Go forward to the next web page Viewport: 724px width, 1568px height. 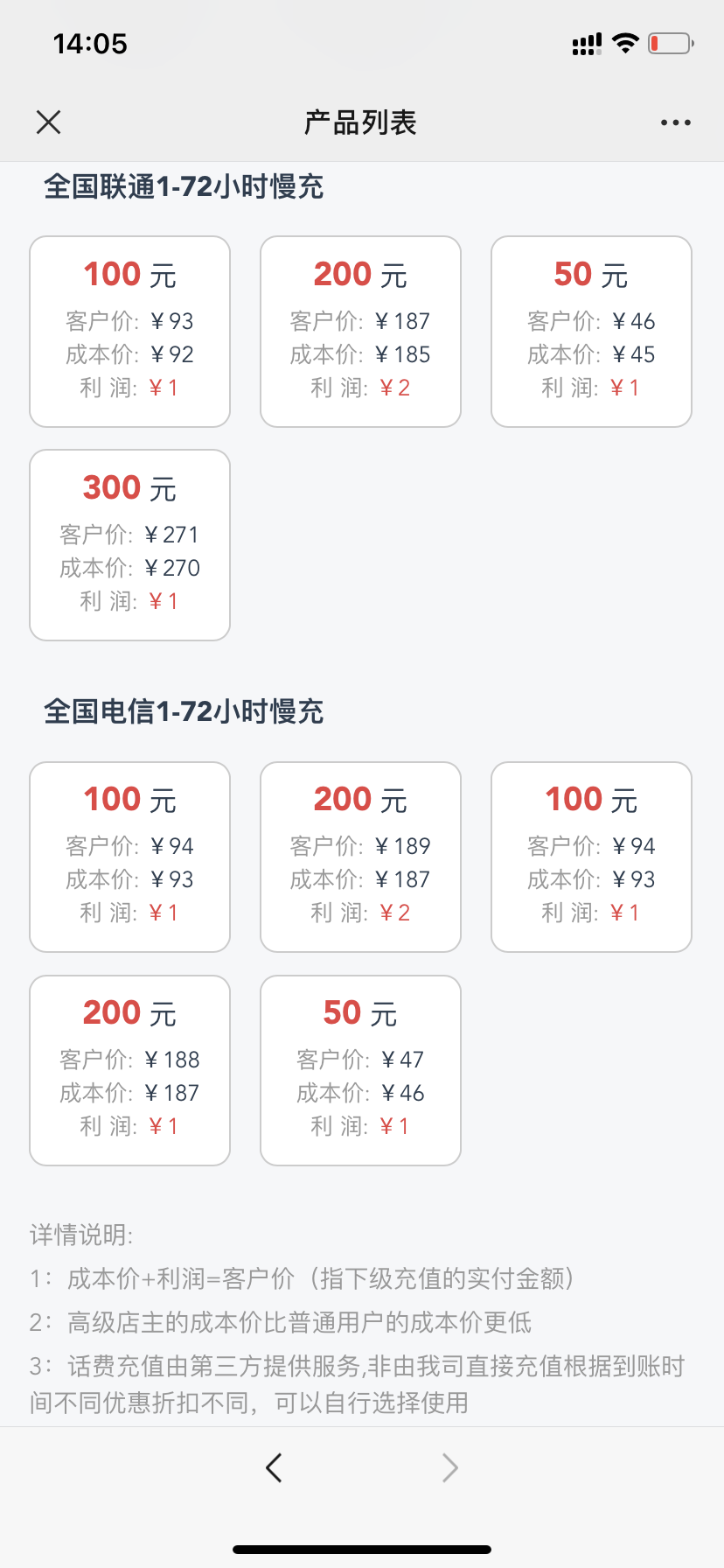tap(449, 1467)
